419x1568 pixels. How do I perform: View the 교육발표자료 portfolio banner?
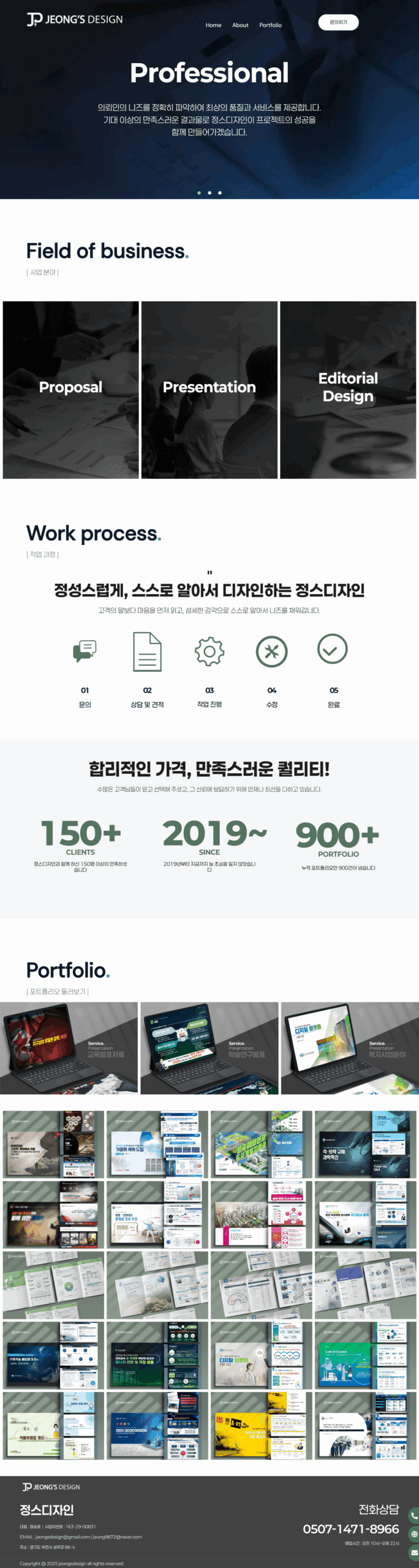(69, 1048)
